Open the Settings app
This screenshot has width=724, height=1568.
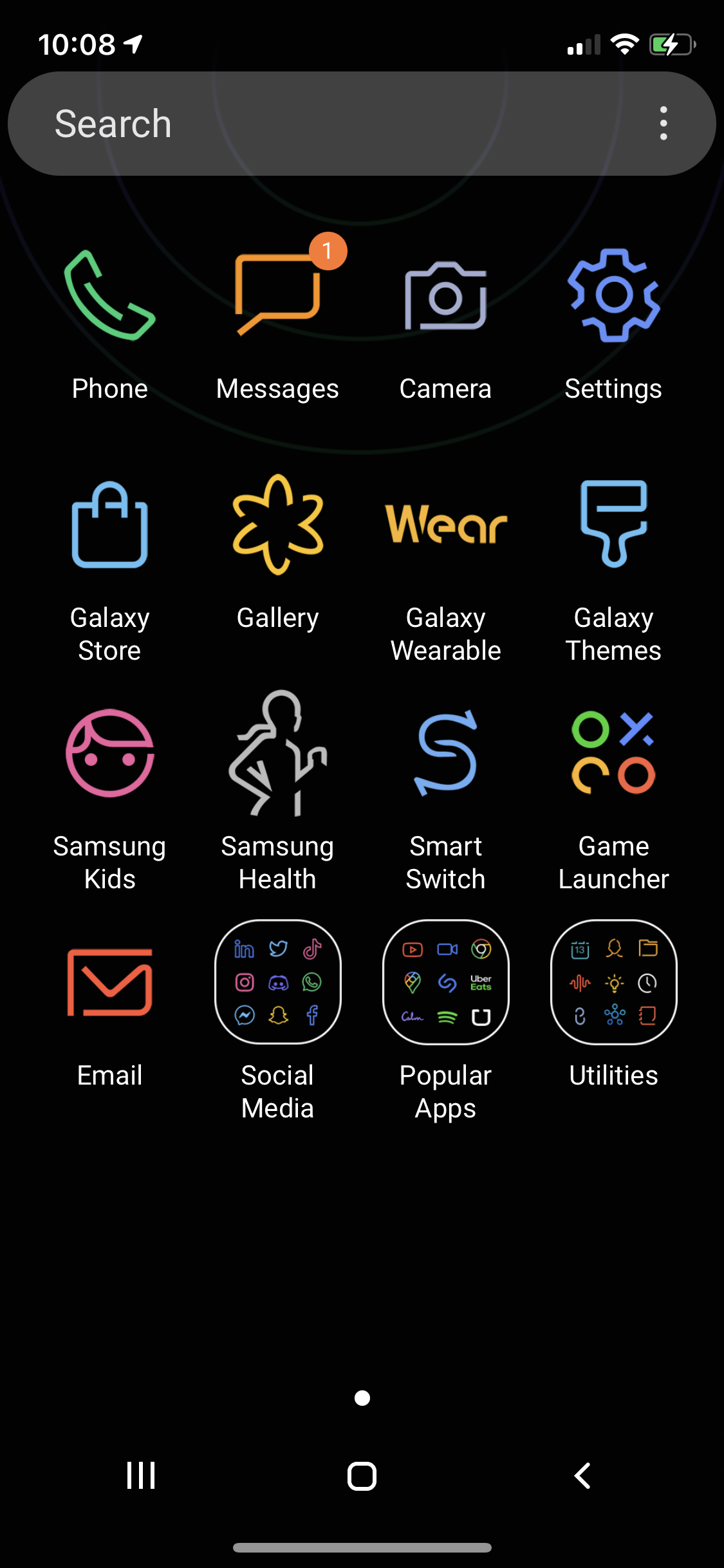[x=613, y=296]
